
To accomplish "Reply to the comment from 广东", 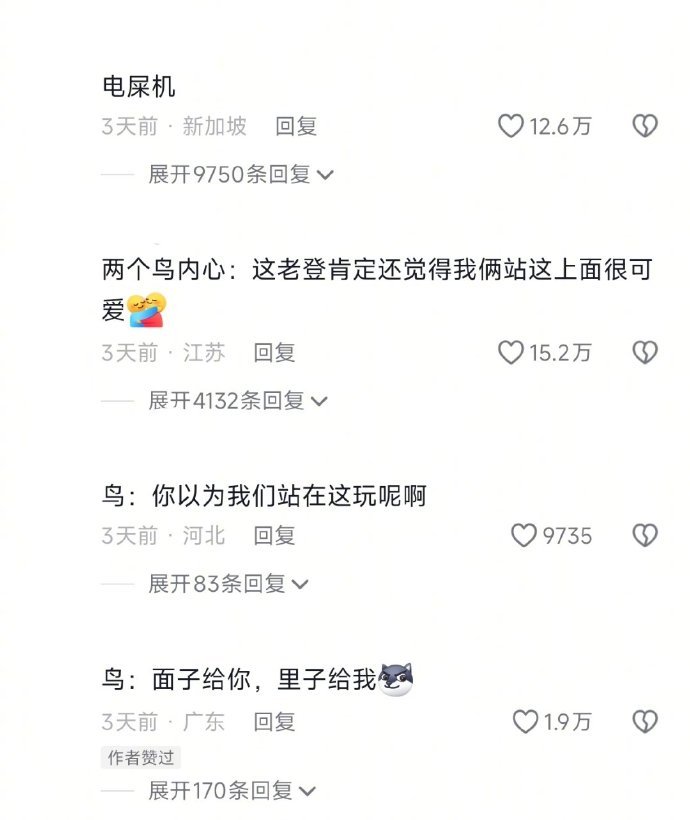I will 274,722.
